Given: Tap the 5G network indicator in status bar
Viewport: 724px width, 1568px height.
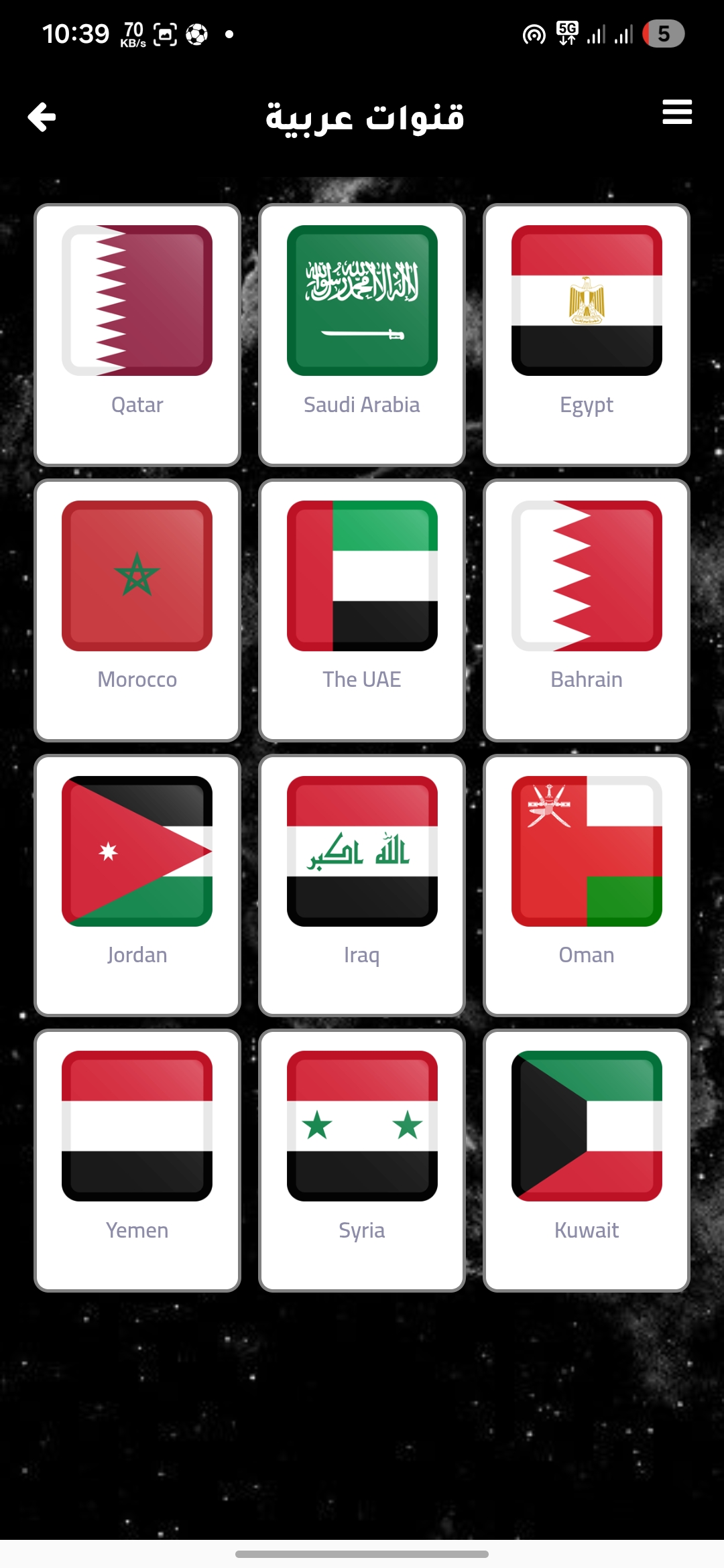Looking at the screenshot, I should (x=565, y=34).
